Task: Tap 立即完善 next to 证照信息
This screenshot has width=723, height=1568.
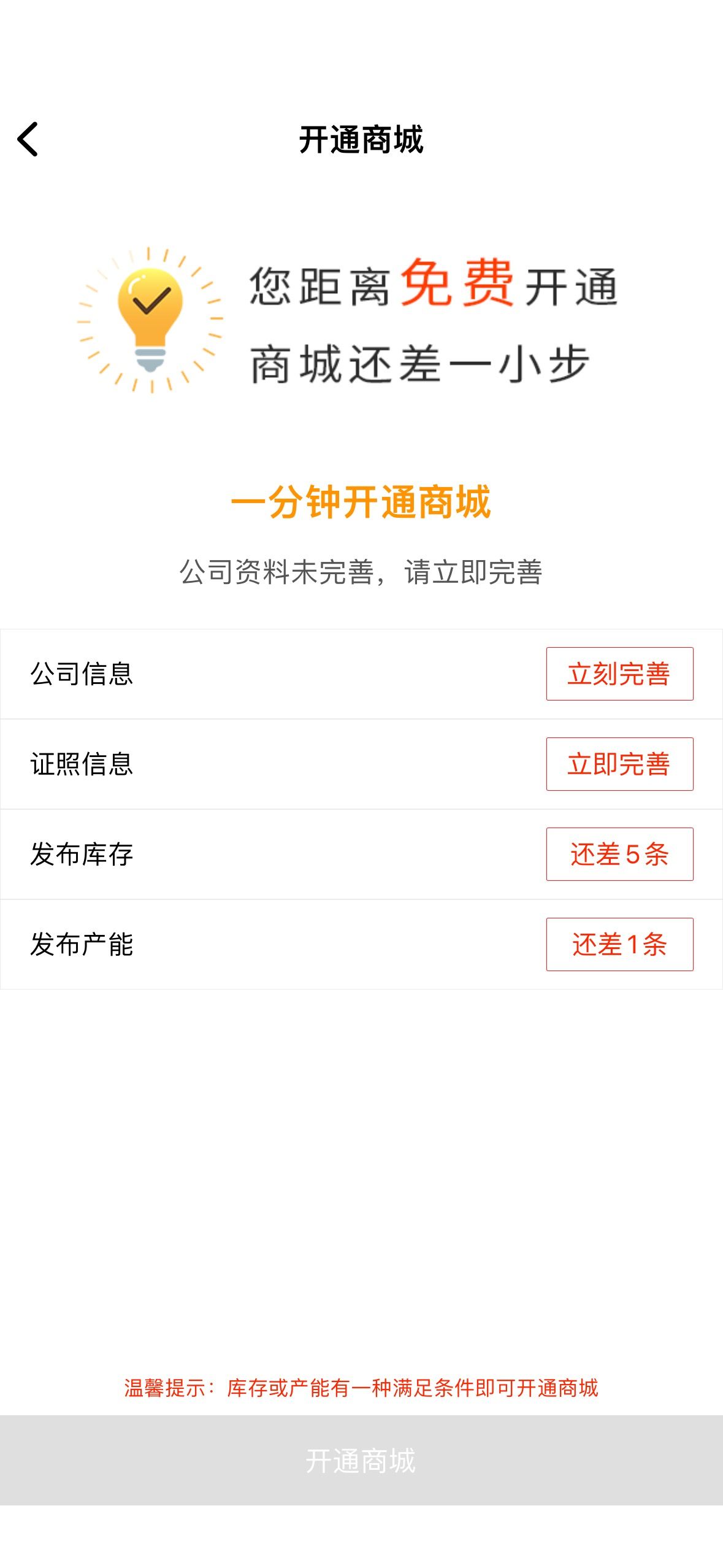Action: tap(619, 764)
